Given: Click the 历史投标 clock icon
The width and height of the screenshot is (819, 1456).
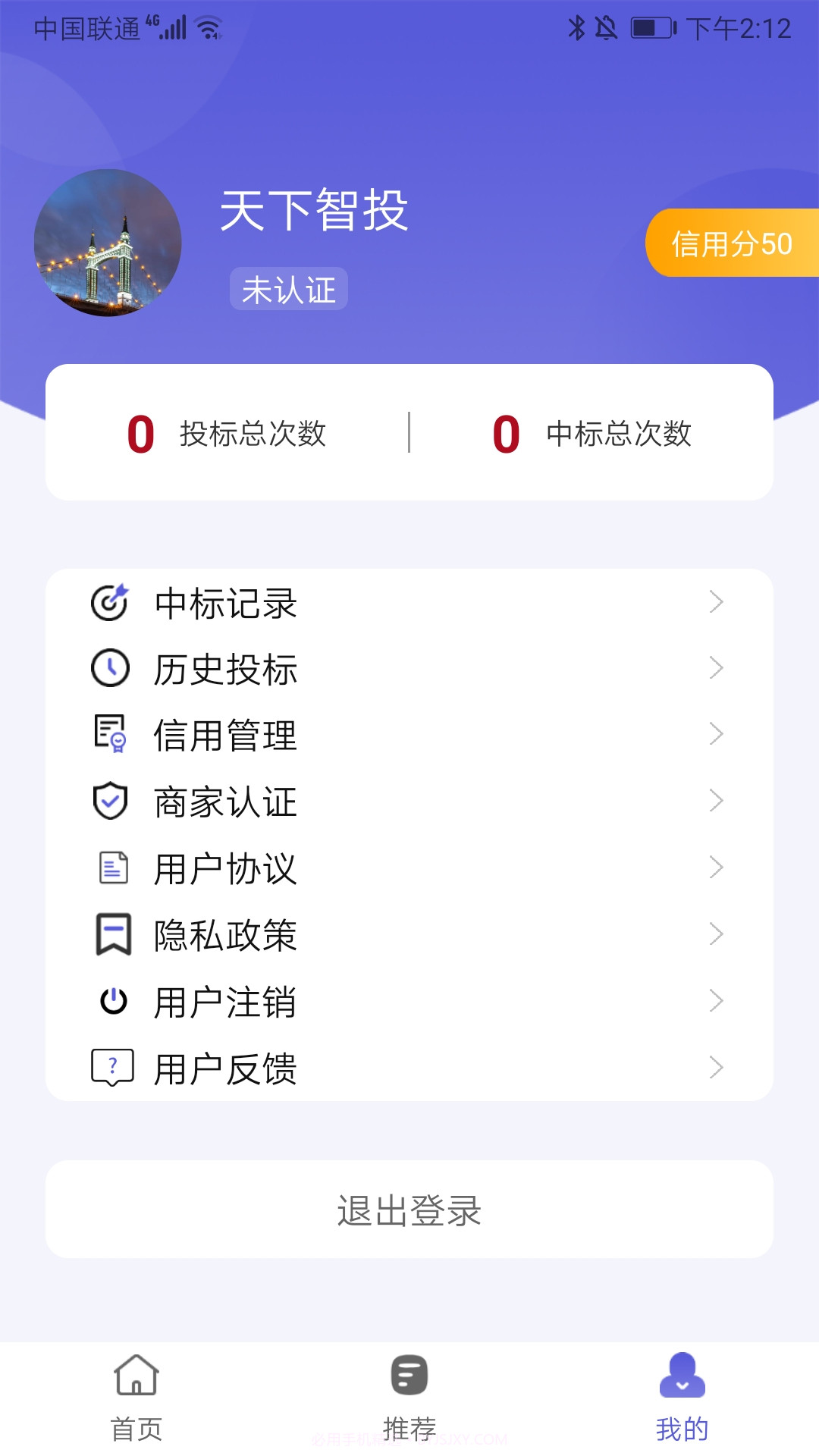Looking at the screenshot, I should [111, 669].
